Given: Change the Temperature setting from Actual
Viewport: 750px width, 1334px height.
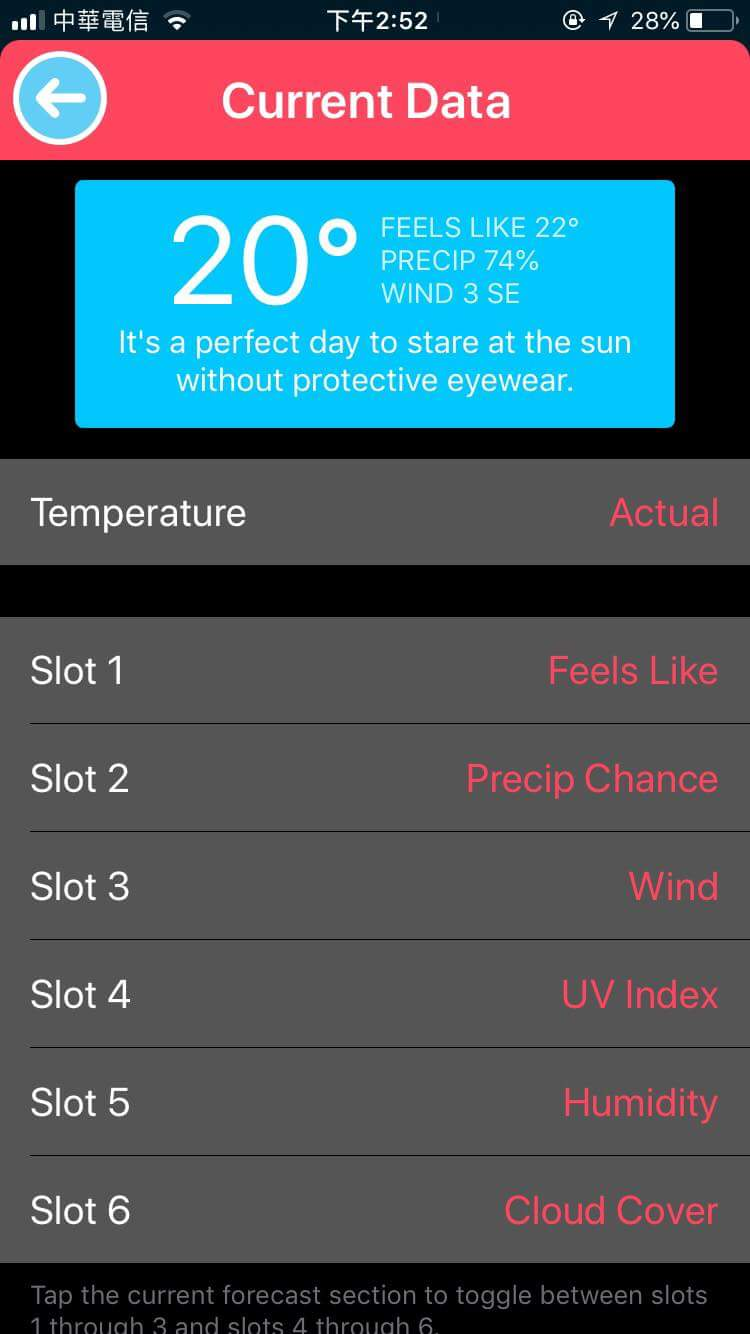Looking at the screenshot, I should click(375, 513).
